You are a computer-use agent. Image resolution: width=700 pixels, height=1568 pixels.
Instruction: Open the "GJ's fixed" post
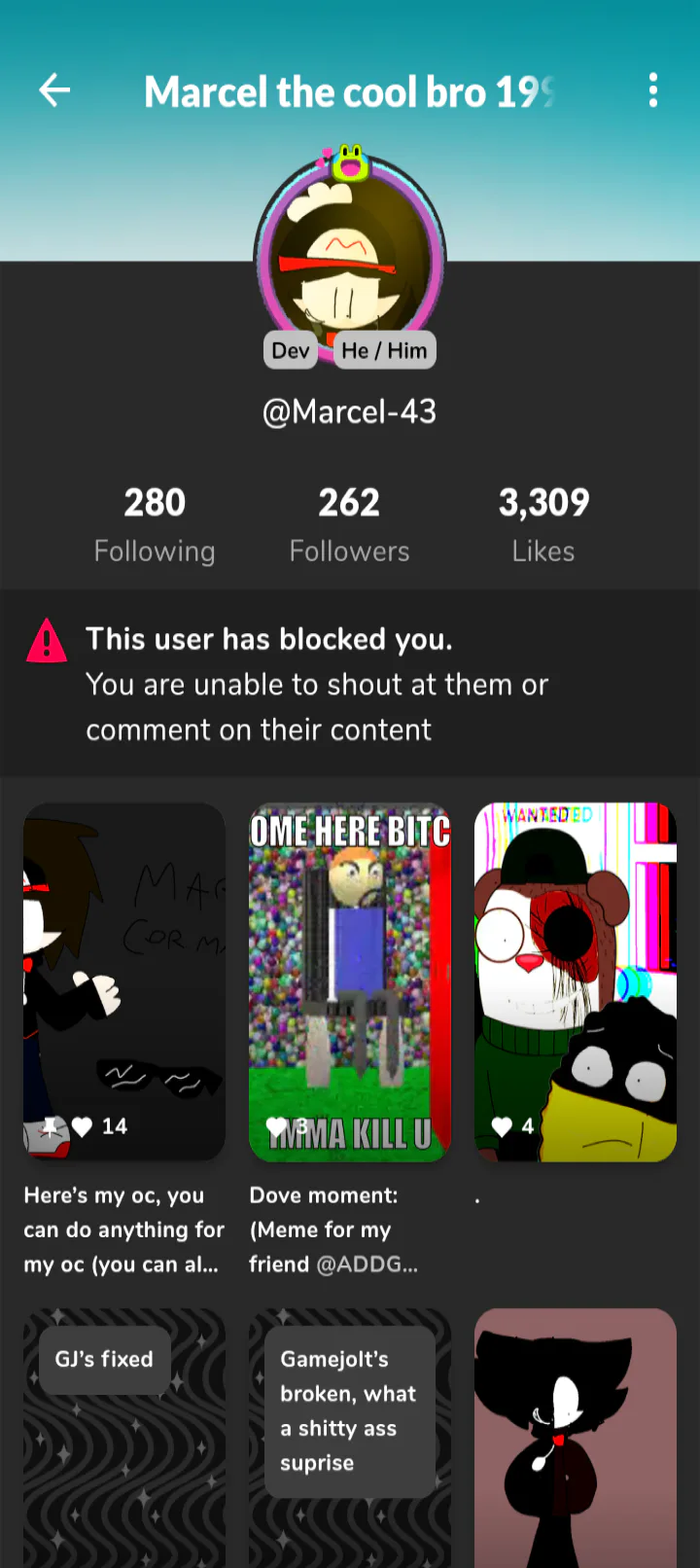pyautogui.click(x=124, y=1438)
